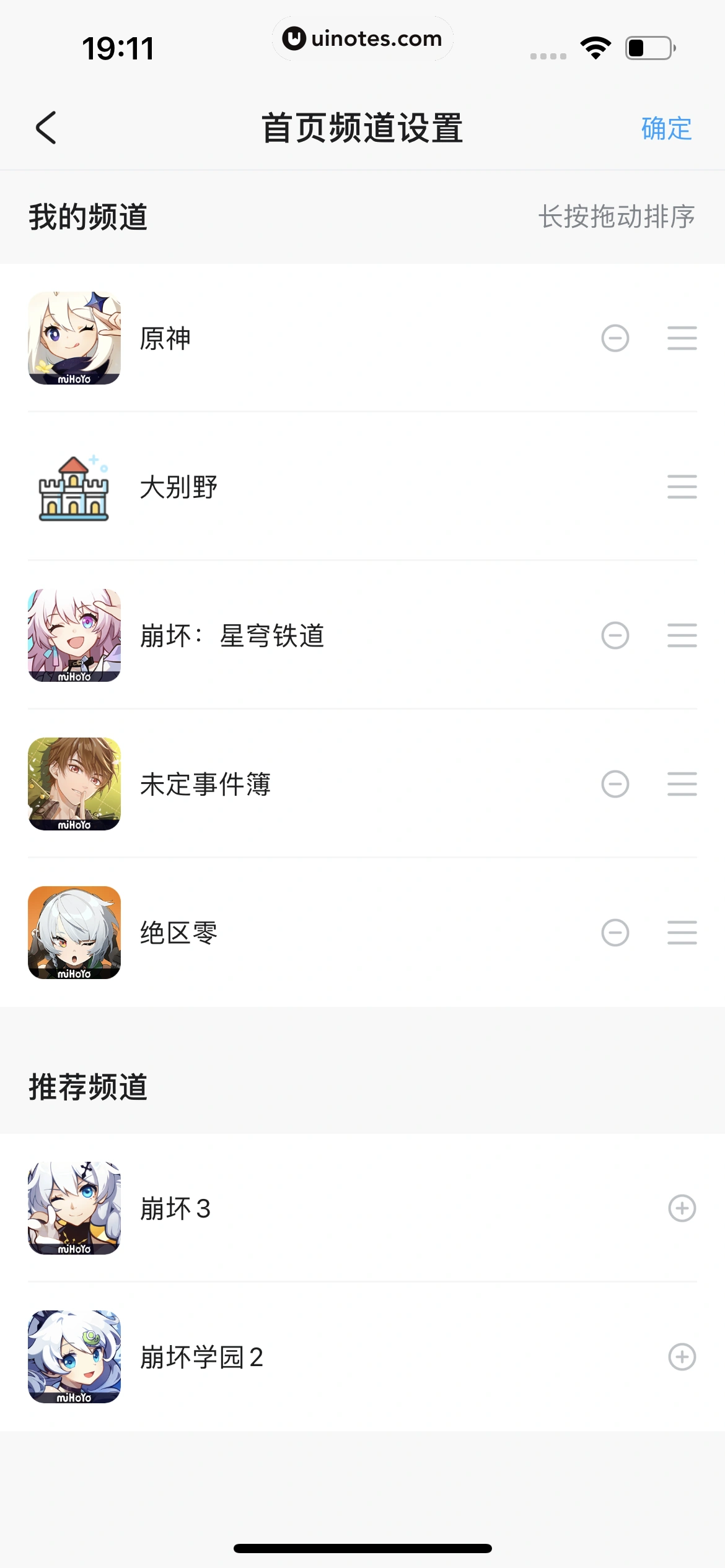Tap the reorder handle for 绝区零

(682, 933)
